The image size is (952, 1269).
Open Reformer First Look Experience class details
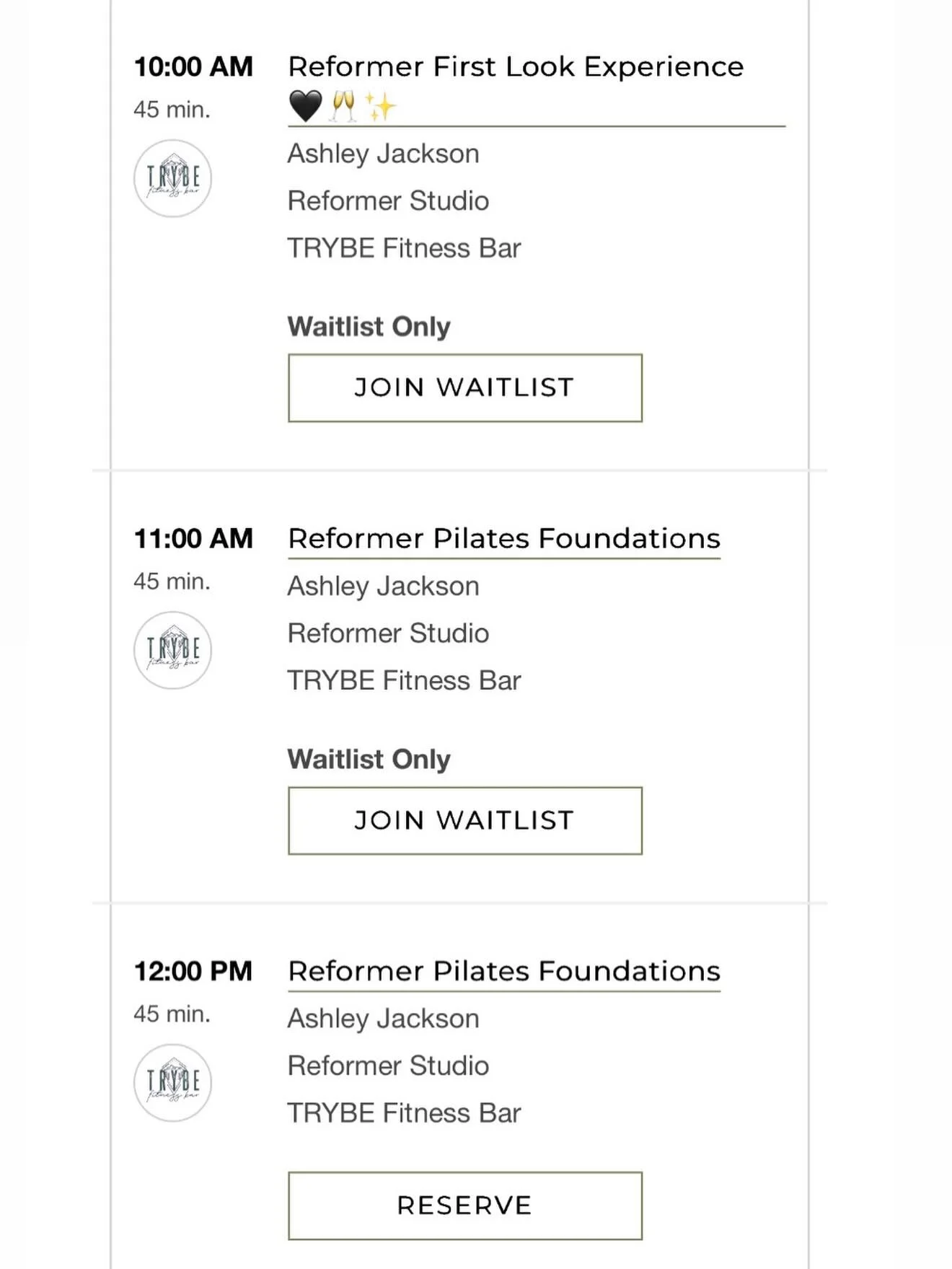[515, 67]
